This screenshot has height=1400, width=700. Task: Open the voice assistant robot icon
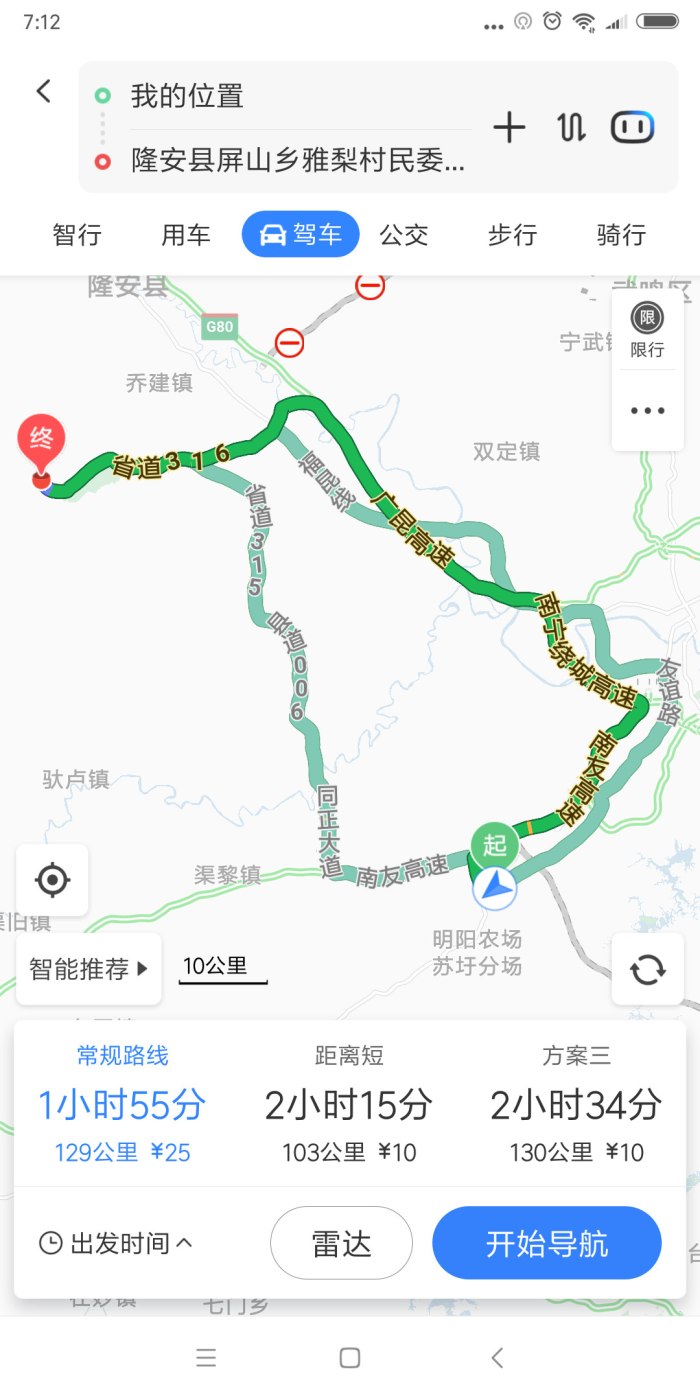click(633, 127)
